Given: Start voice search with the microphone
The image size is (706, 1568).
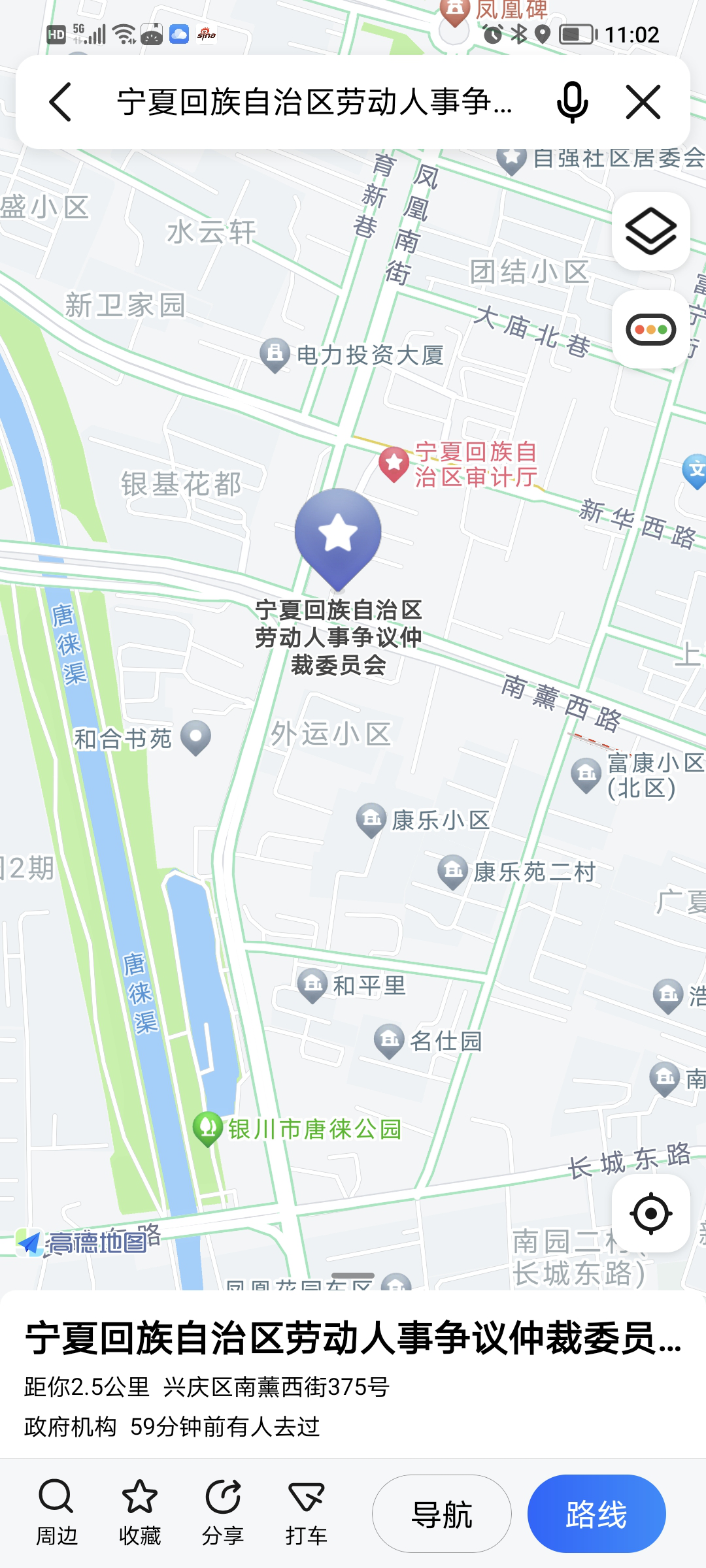Looking at the screenshot, I should point(572,102).
